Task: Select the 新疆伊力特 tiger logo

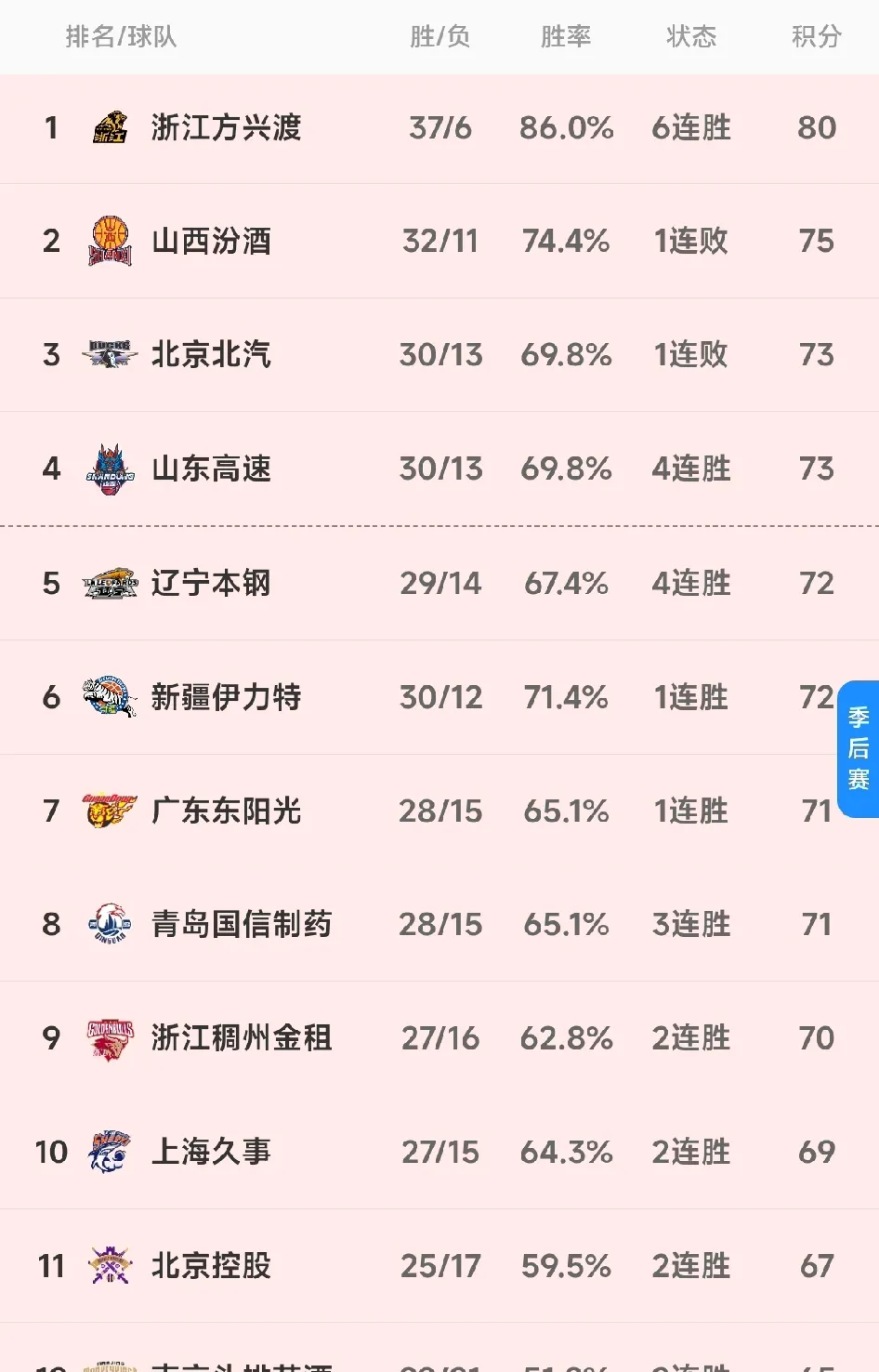Action: click(109, 697)
